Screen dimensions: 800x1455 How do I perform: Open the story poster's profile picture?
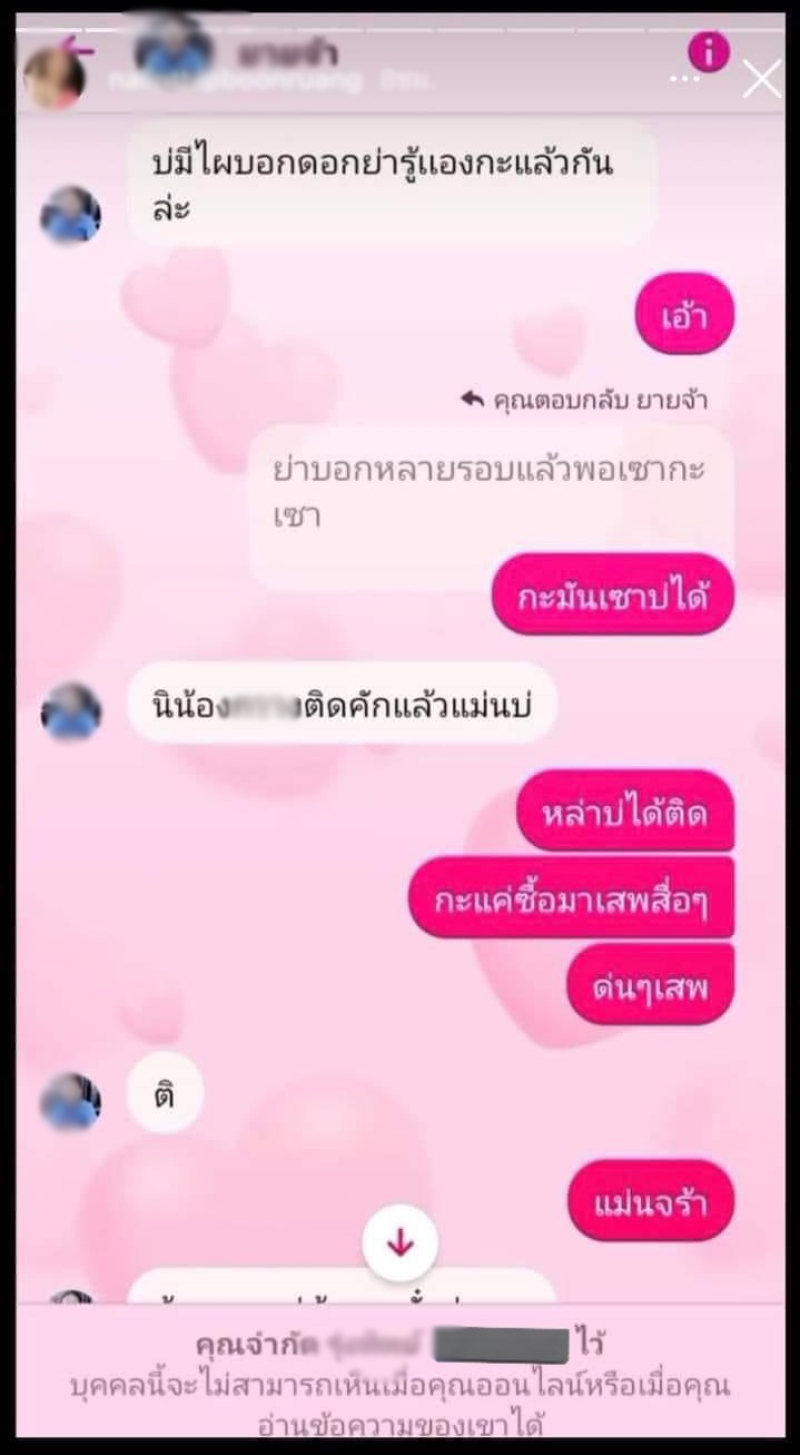tap(54, 78)
